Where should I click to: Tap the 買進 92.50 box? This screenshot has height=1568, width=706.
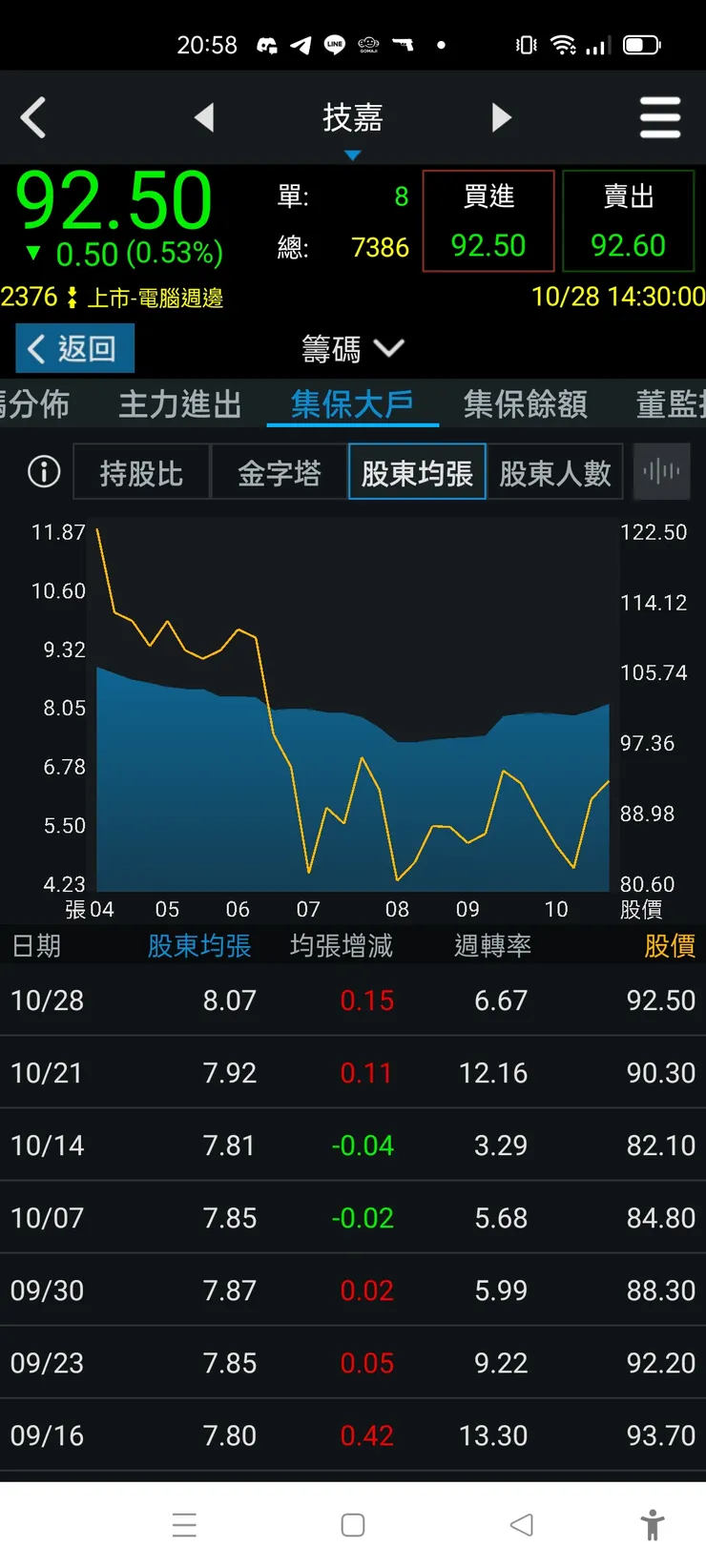[x=488, y=220]
